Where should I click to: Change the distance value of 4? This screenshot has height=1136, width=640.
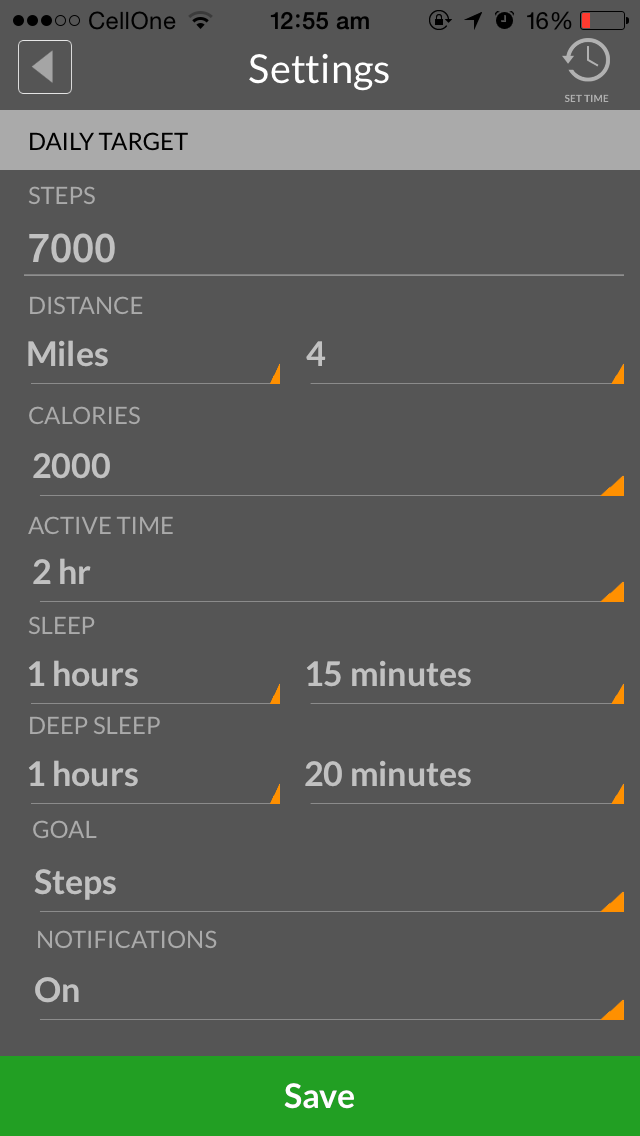(x=466, y=356)
